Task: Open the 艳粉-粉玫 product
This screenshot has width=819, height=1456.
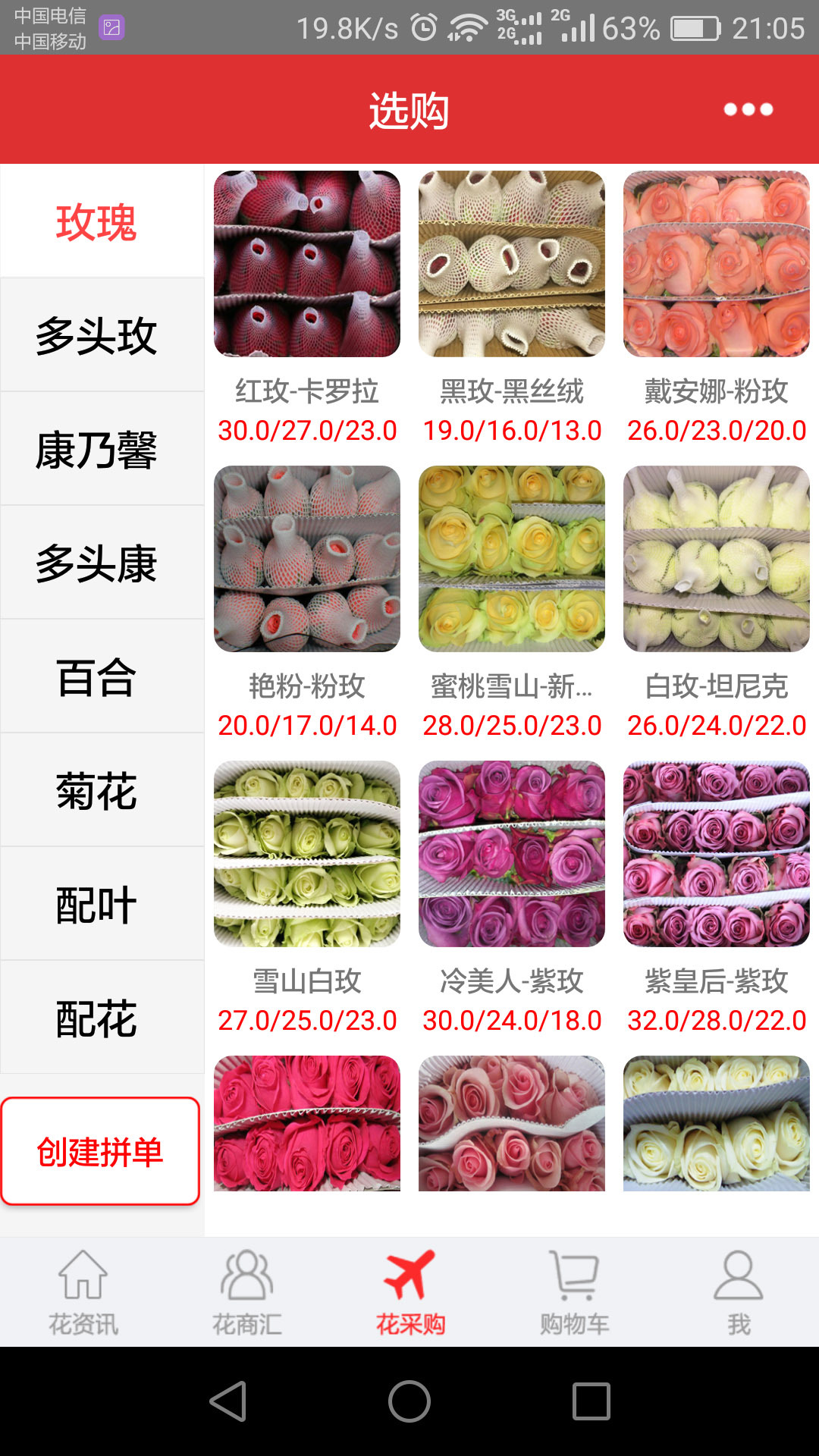Action: [307, 559]
